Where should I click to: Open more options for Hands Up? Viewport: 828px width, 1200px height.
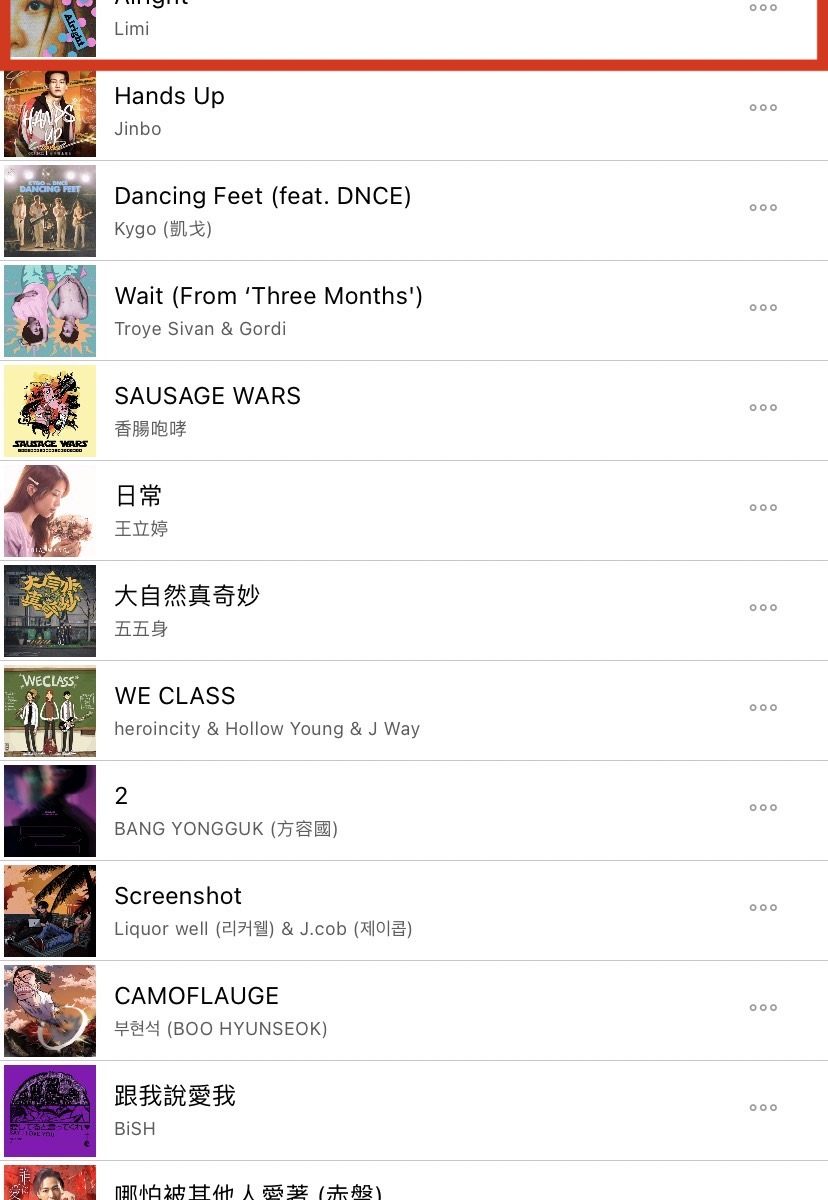763,108
